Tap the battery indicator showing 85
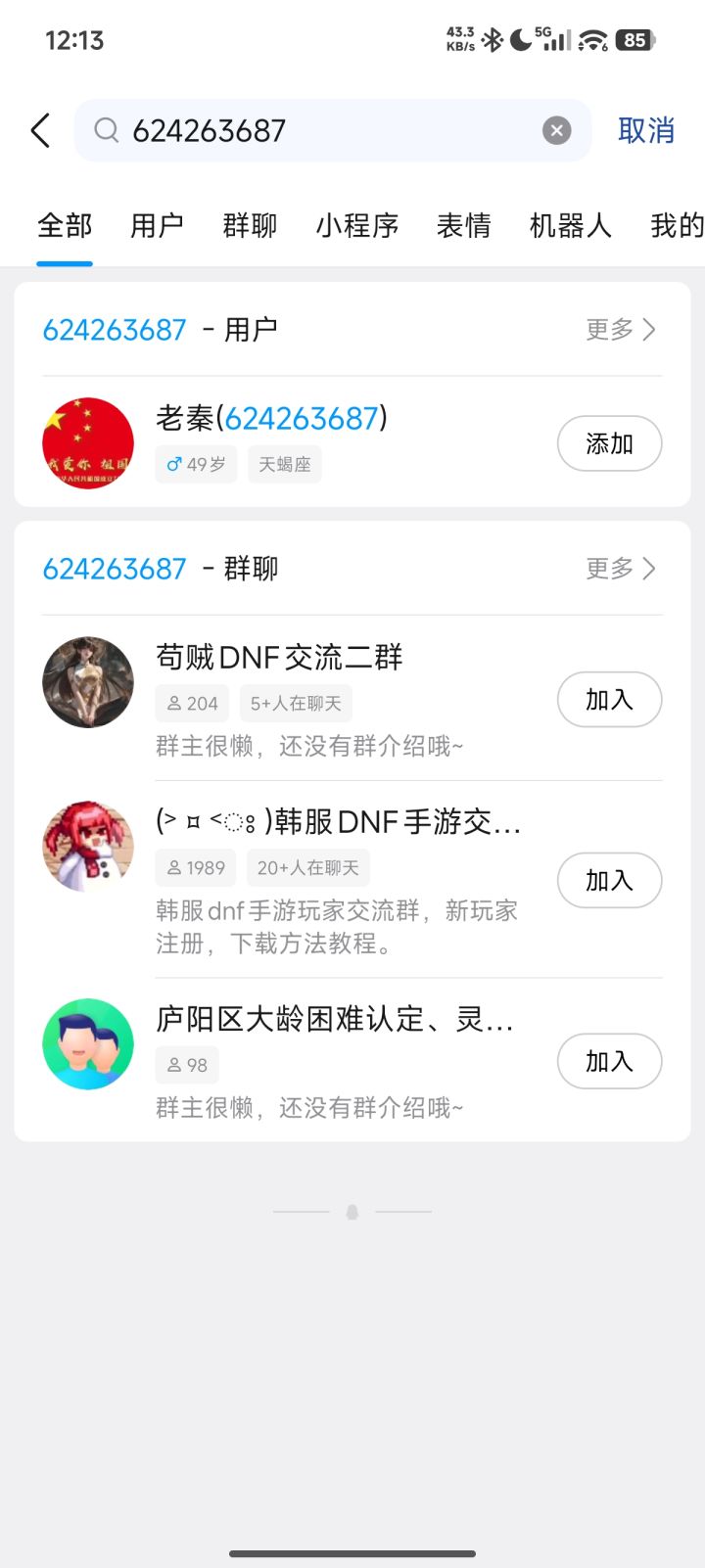This screenshot has width=705, height=1568. (634, 40)
